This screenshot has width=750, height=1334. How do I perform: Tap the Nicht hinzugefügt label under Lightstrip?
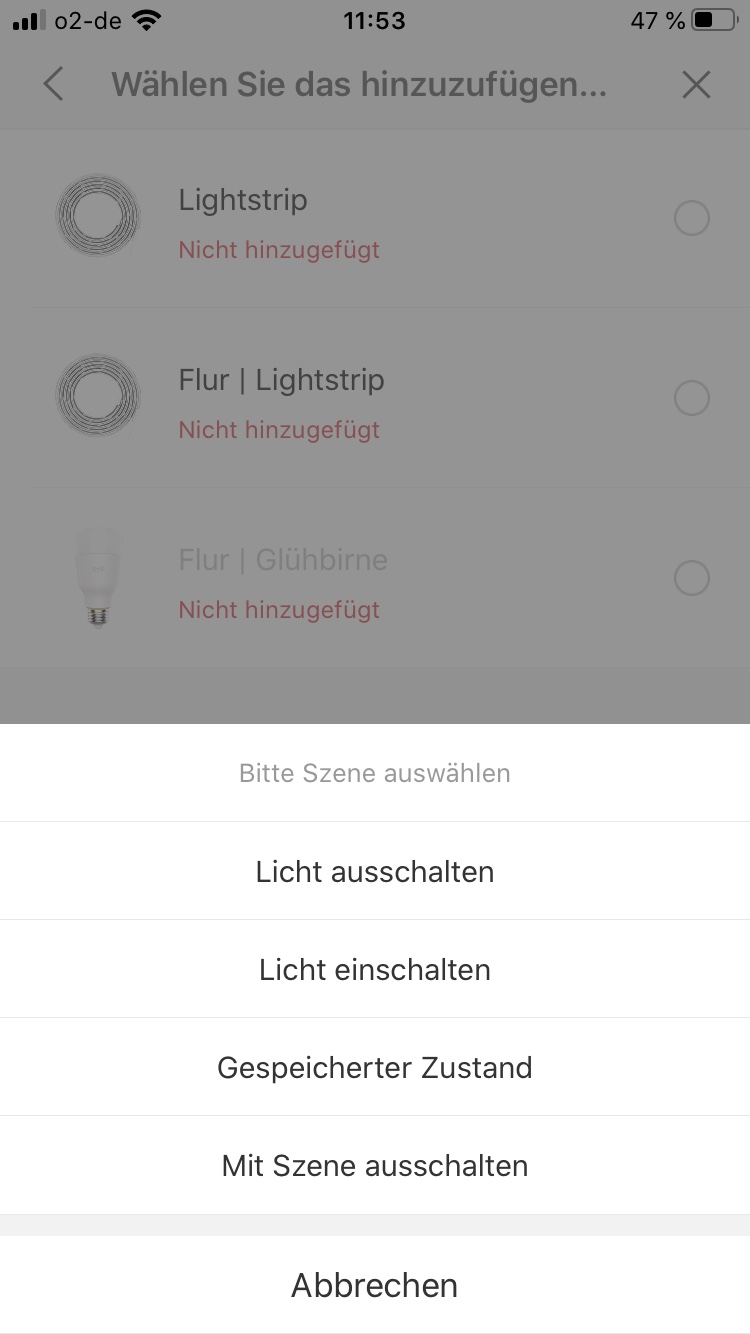click(x=278, y=249)
